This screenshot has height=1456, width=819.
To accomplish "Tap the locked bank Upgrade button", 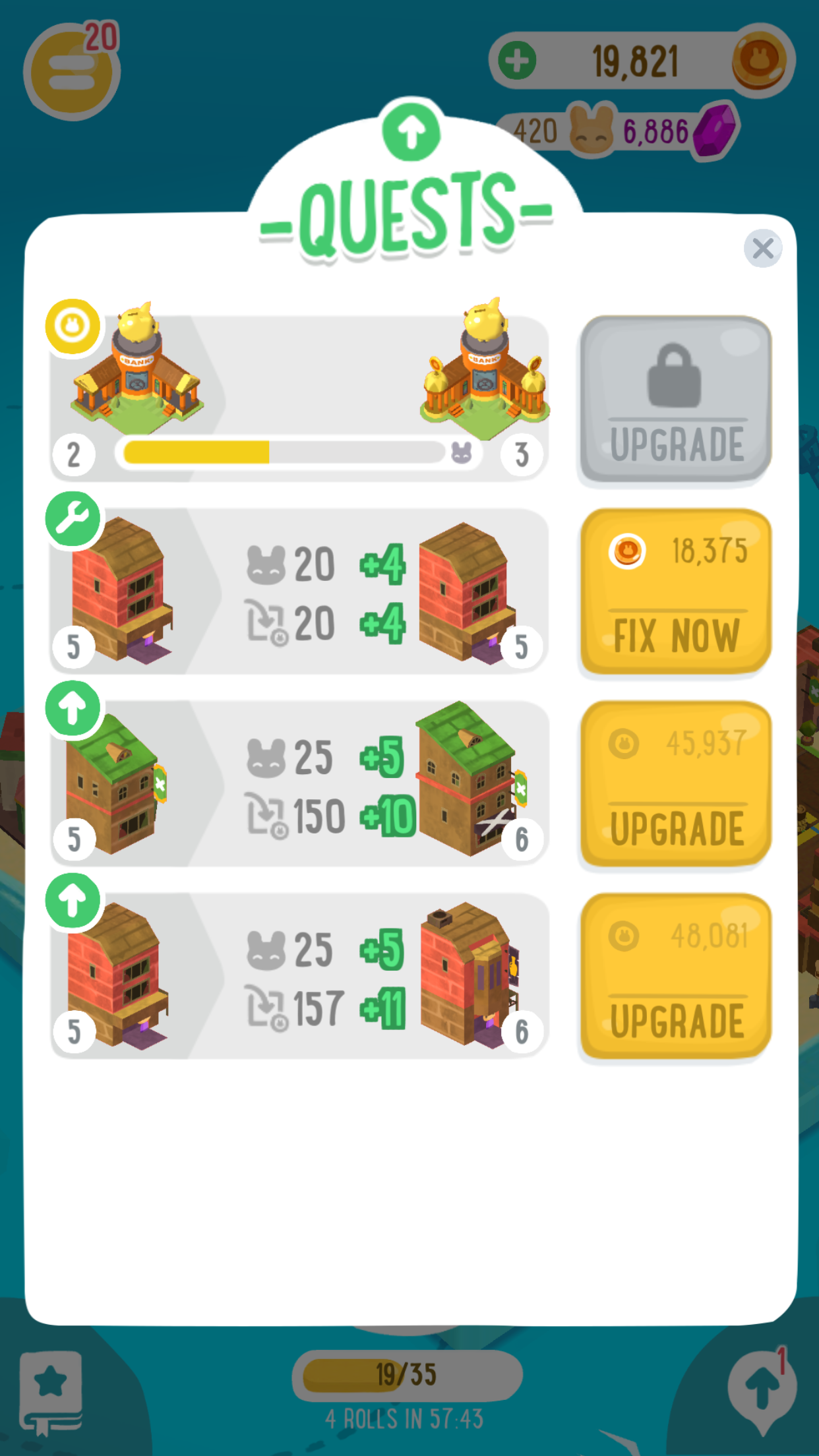I will click(x=675, y=400).
